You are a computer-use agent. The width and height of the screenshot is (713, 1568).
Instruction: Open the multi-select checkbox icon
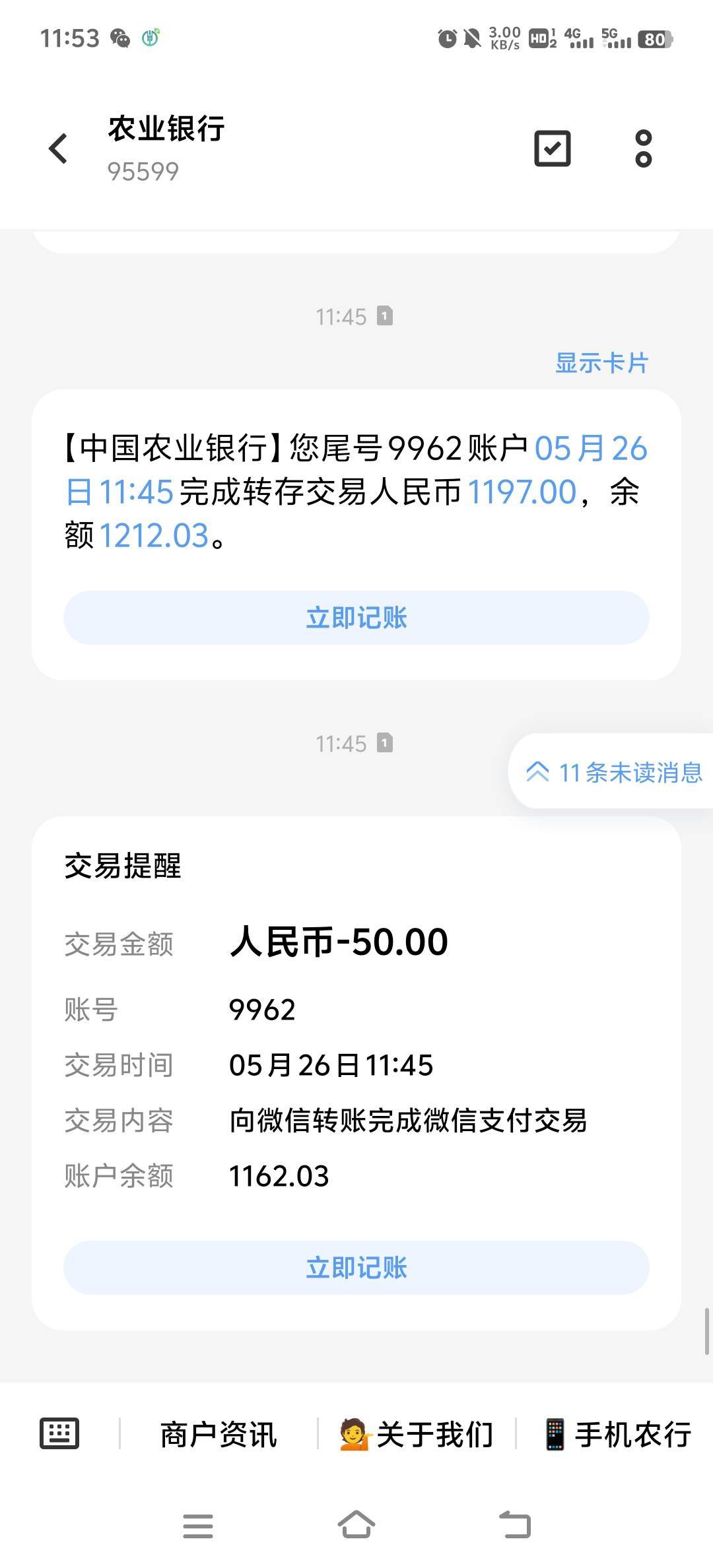click(552, 148)
